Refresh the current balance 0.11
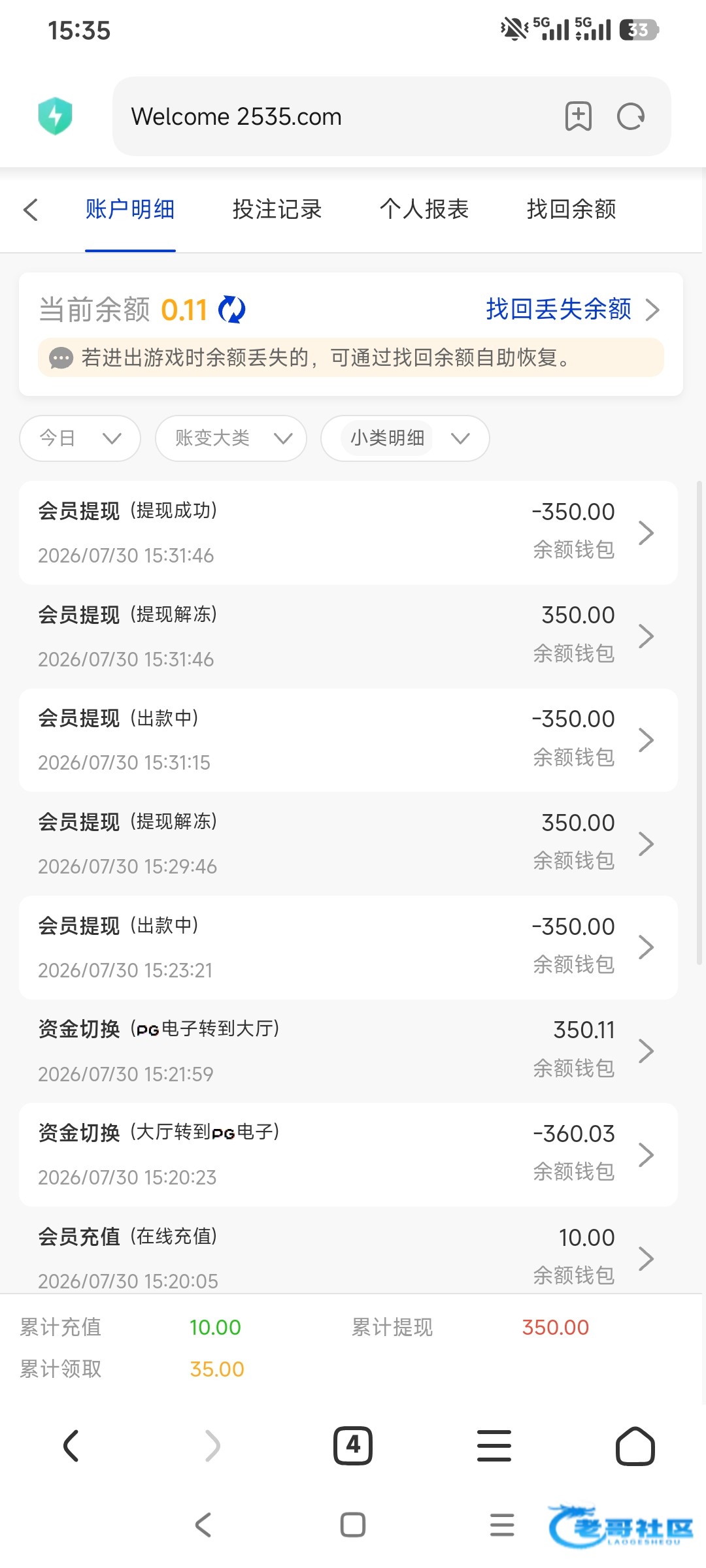 tap(231, 310)
